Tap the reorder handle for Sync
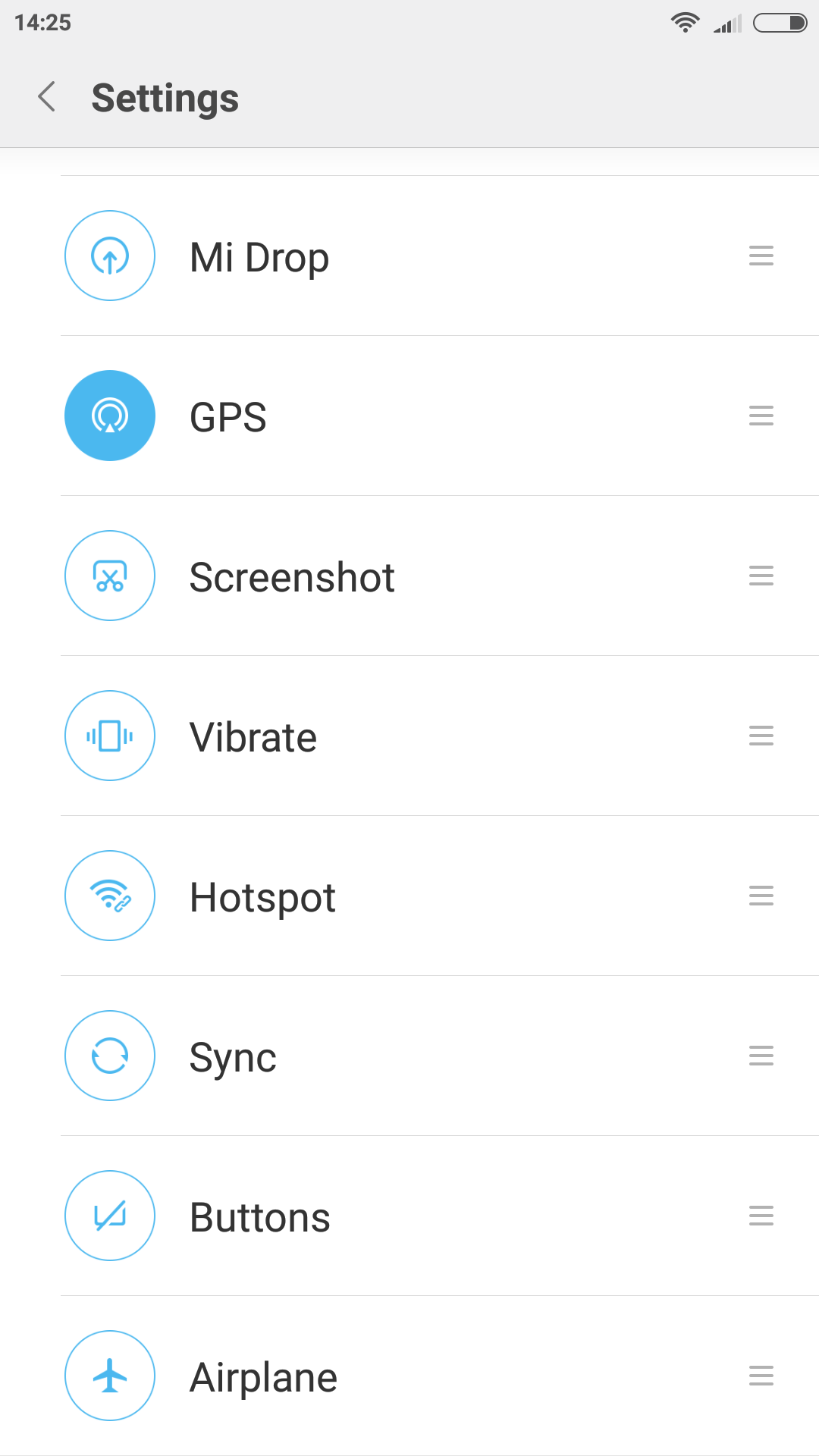 [761, 1056]
